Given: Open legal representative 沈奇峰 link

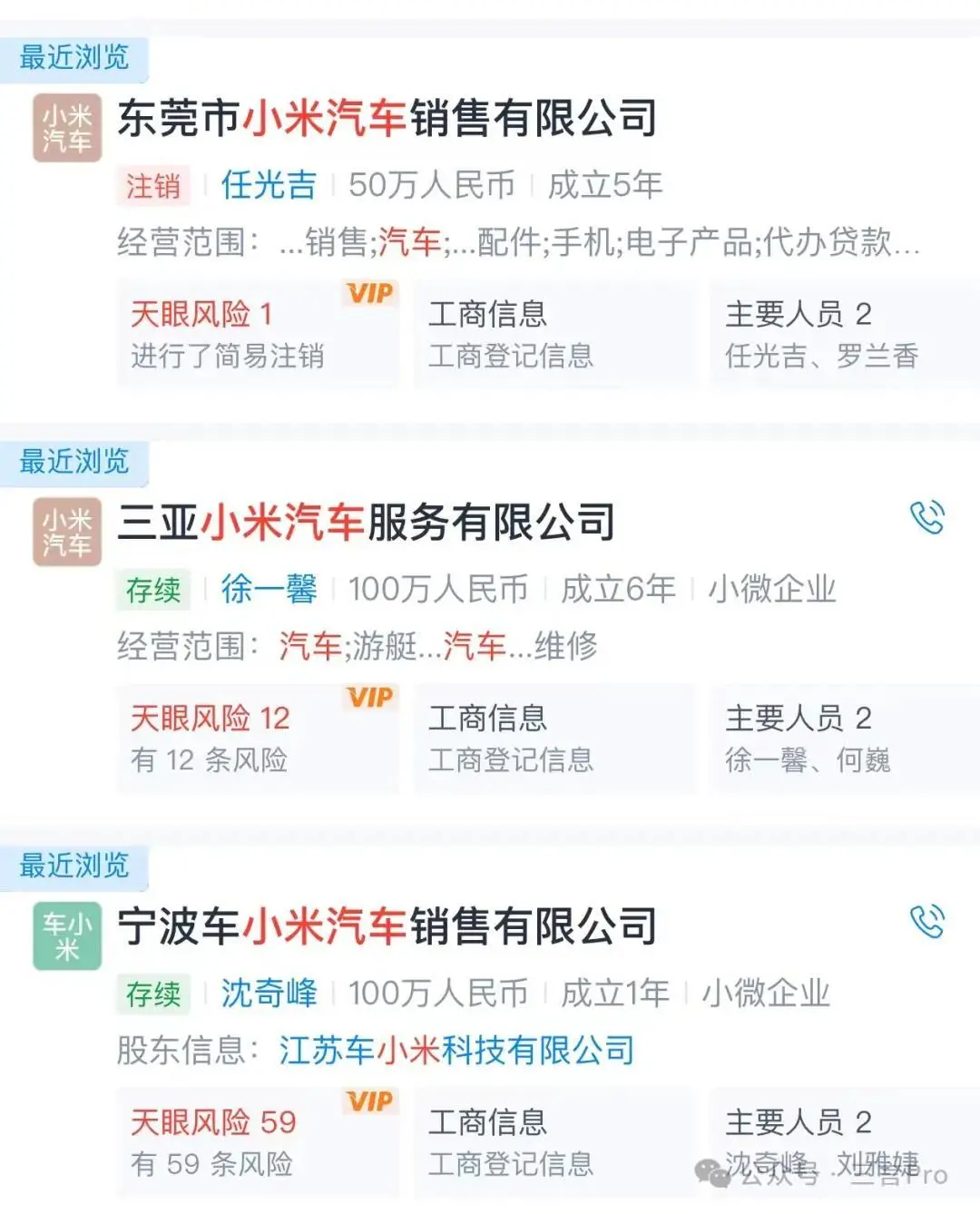Looking at the screenshot, I should pos(269,993).
